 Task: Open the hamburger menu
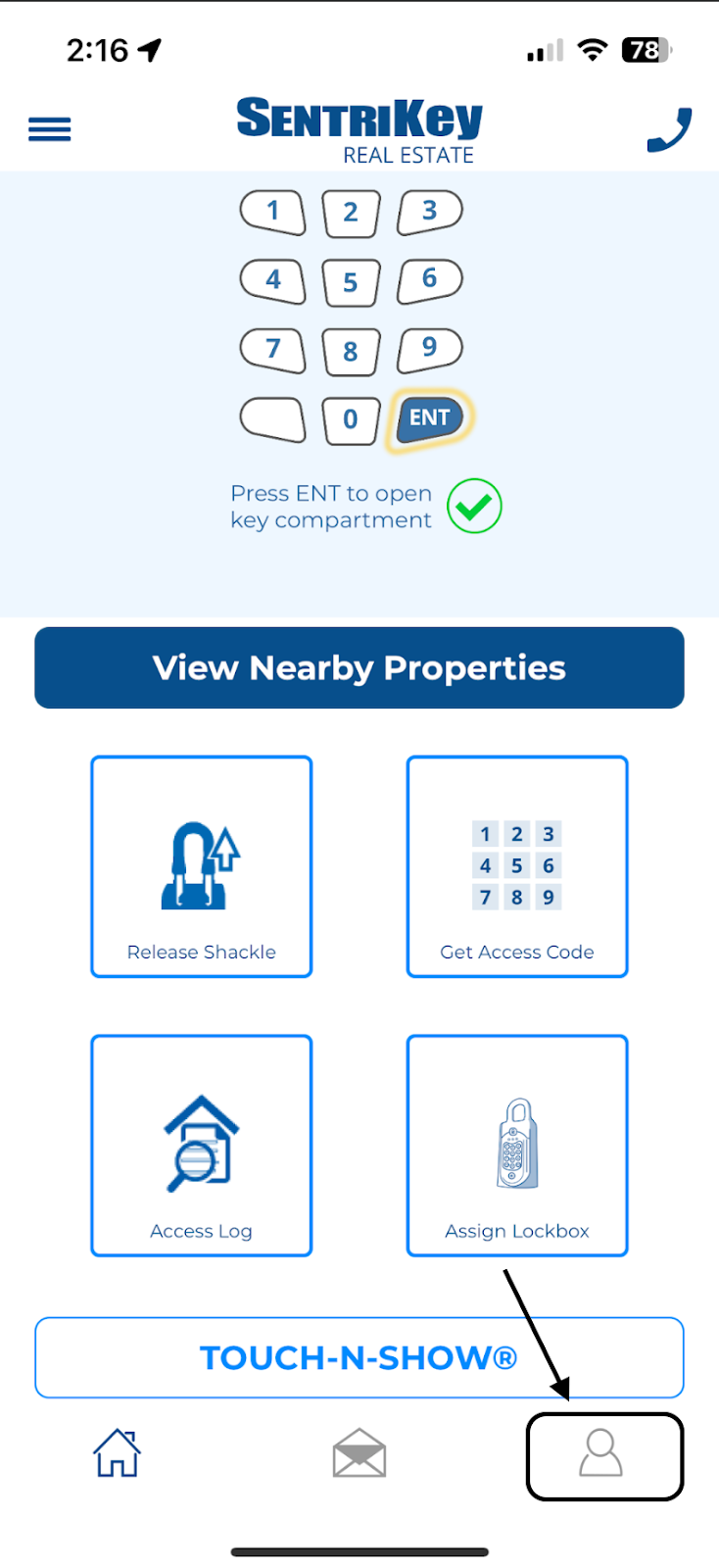[x=50, y=129]
